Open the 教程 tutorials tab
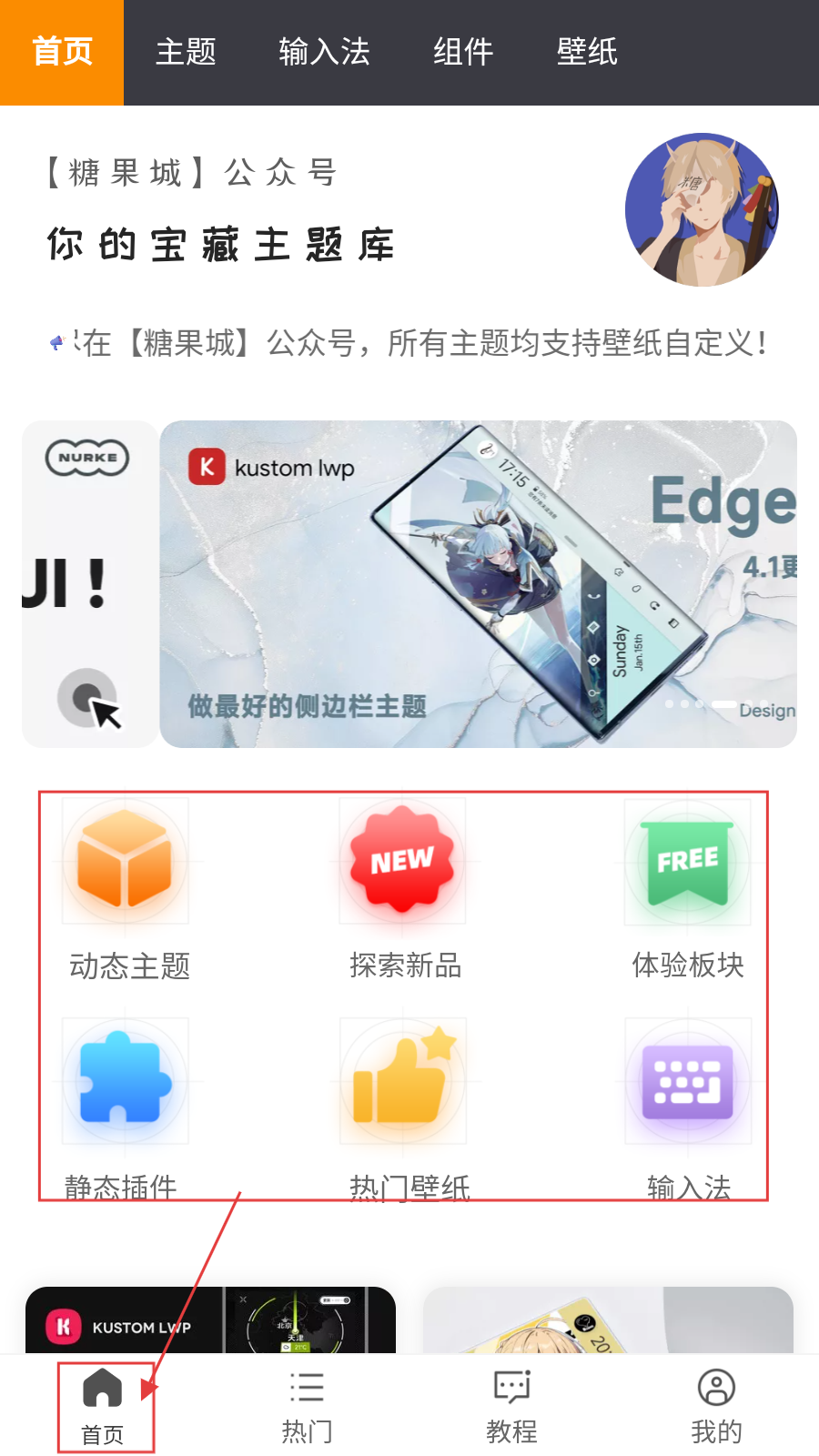819x1456 pixels. (x=511, y=1406)
